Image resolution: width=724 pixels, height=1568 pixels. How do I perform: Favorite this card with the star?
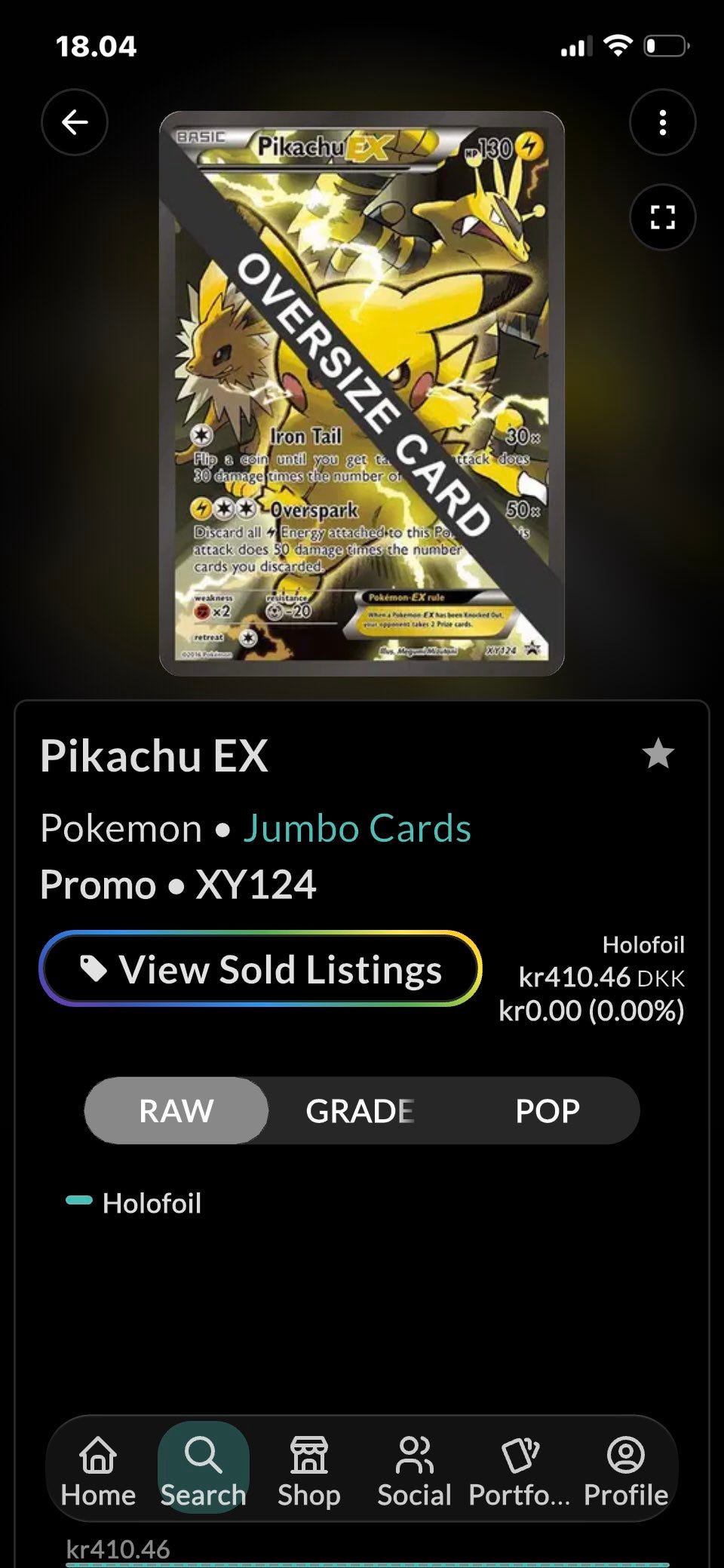point(658,753)
